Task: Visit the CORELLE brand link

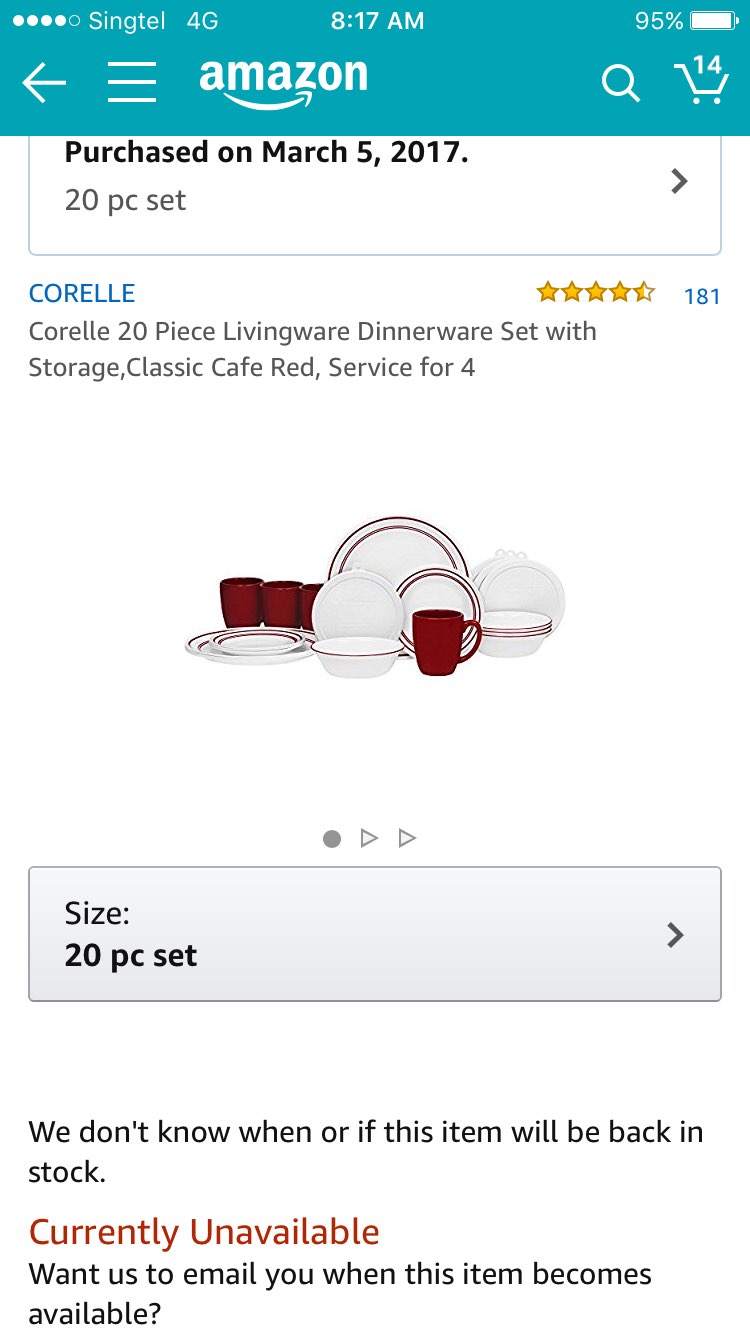Action: 82,293
